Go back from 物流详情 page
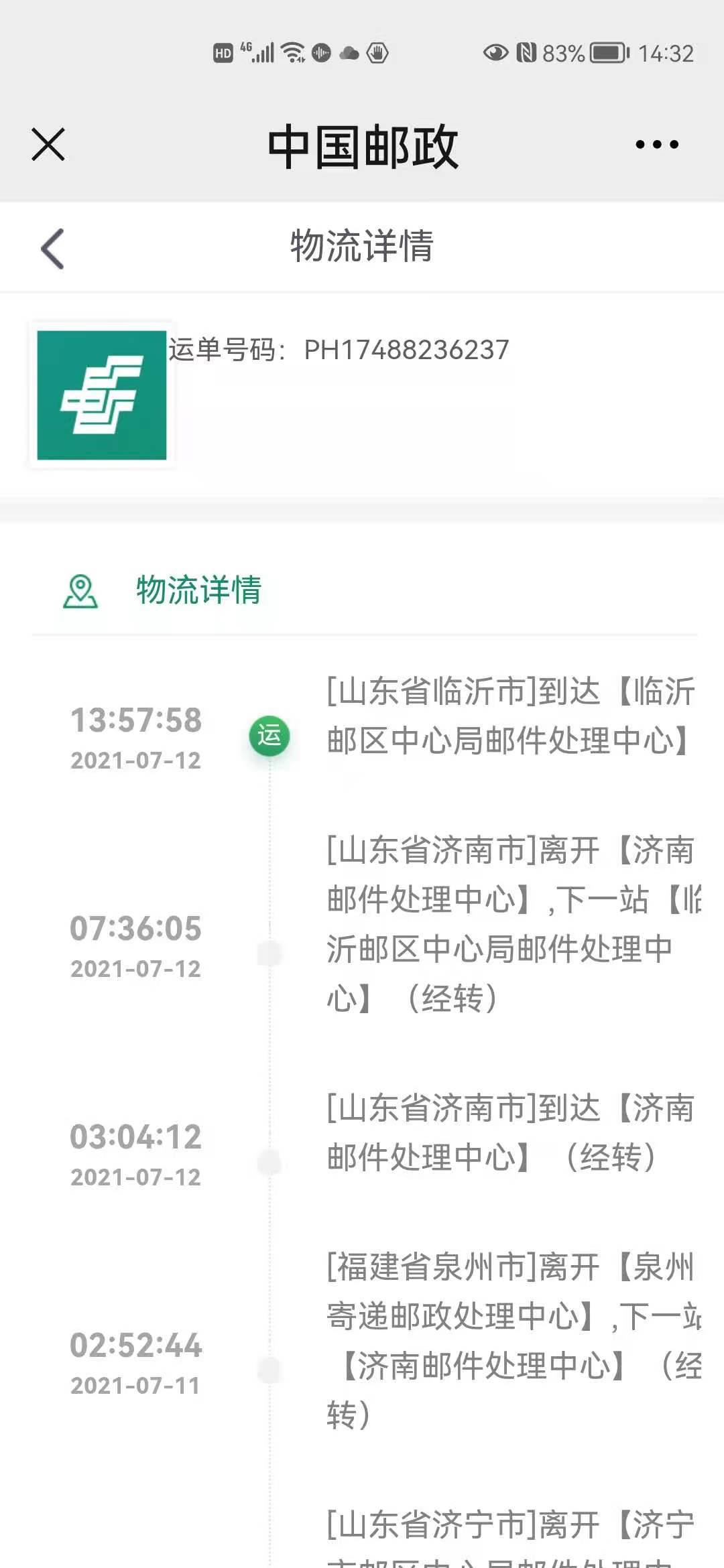Viewport: 724px width, 1568px height. pos(52,249)
